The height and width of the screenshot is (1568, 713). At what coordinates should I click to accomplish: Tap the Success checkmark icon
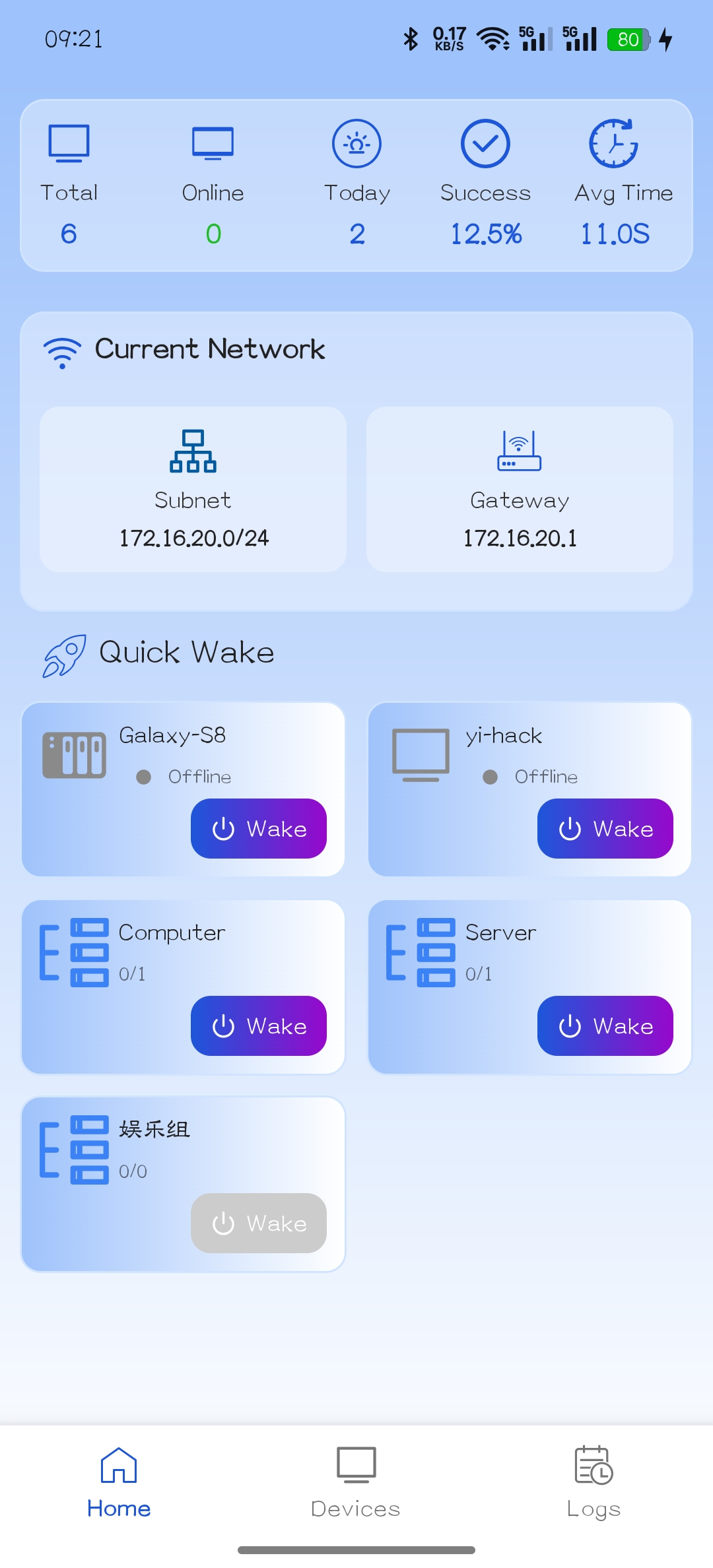coord(486,143)
